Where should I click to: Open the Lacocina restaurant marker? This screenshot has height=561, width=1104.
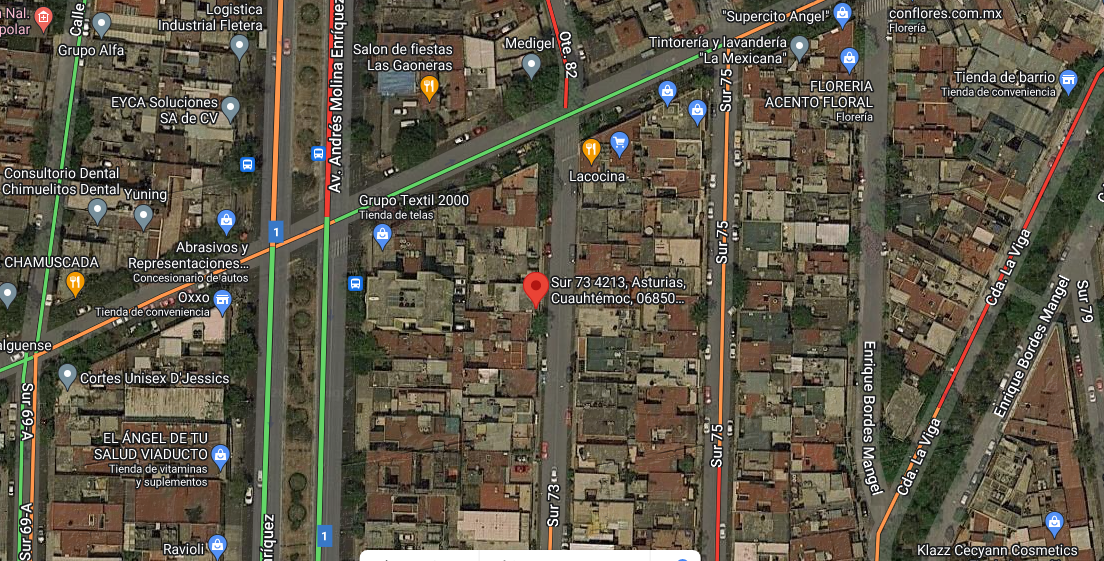(591, 151)
